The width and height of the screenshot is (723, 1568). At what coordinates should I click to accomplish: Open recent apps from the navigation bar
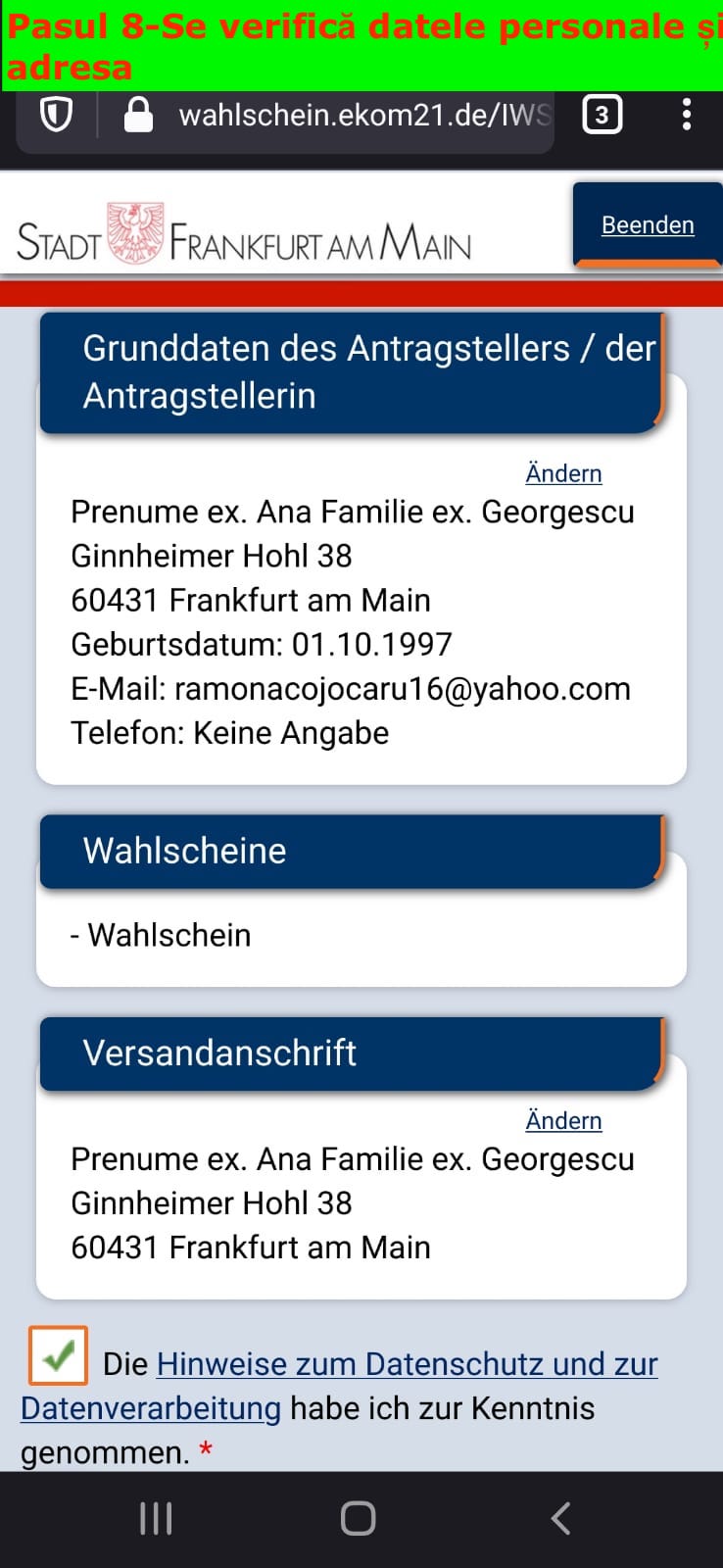tap(157, 1518)
